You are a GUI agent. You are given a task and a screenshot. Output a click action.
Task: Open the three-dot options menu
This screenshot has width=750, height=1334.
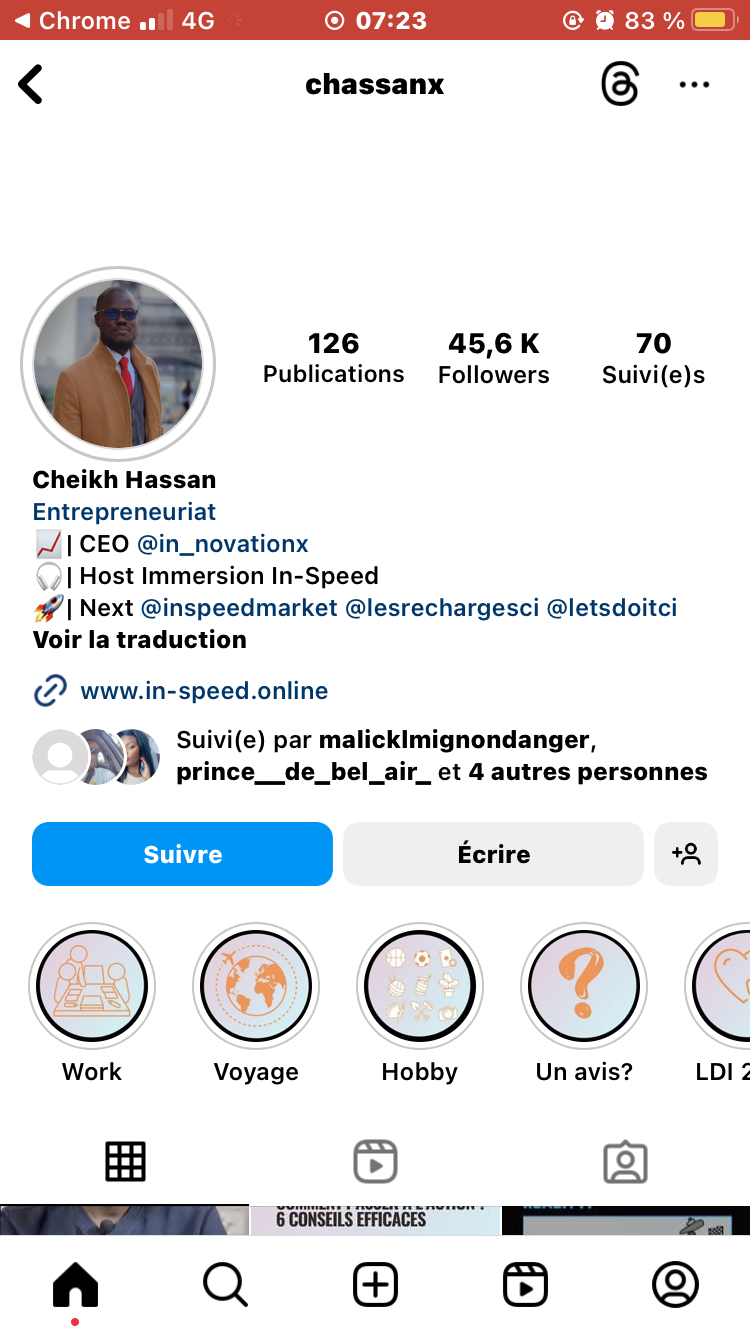click(694, 85)
